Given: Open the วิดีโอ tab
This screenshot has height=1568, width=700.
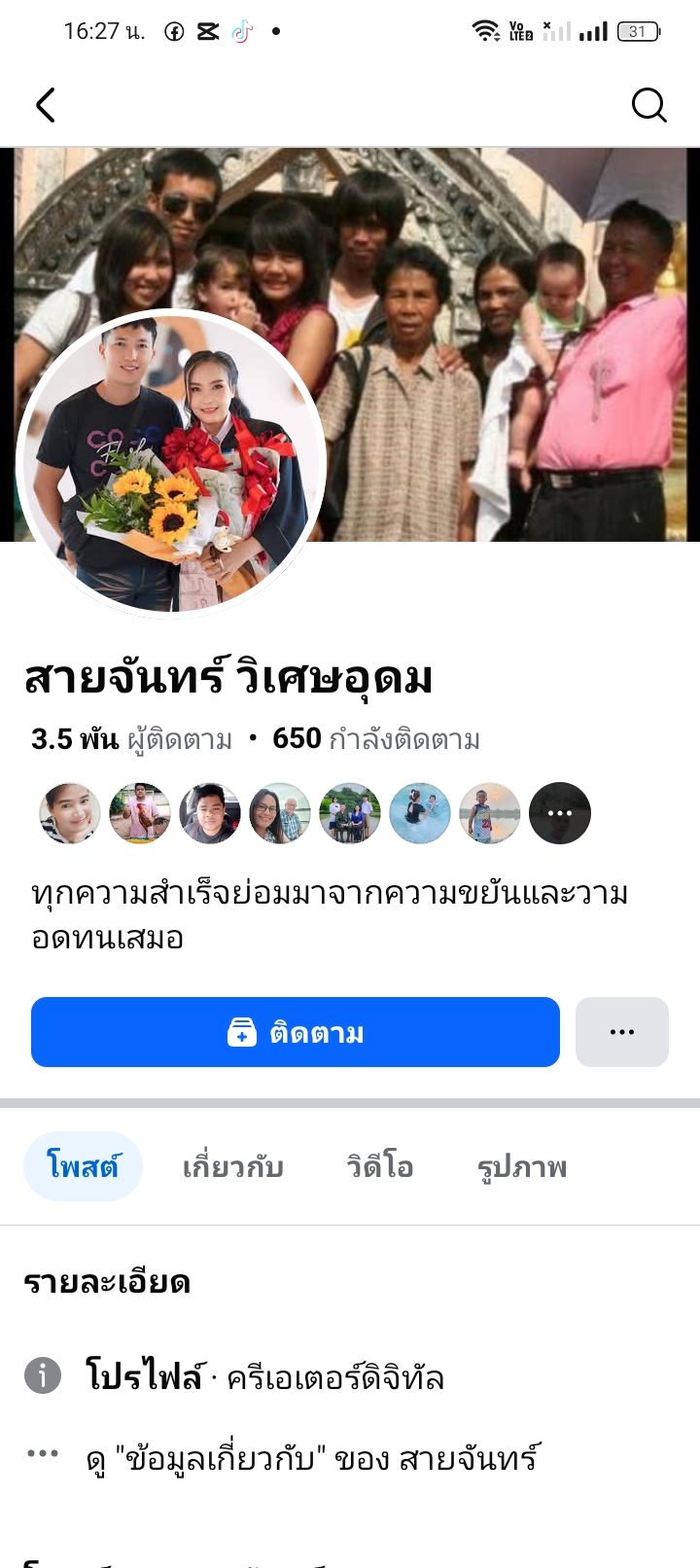Looking at the screenshot, I should click(x=380, y=1166).
